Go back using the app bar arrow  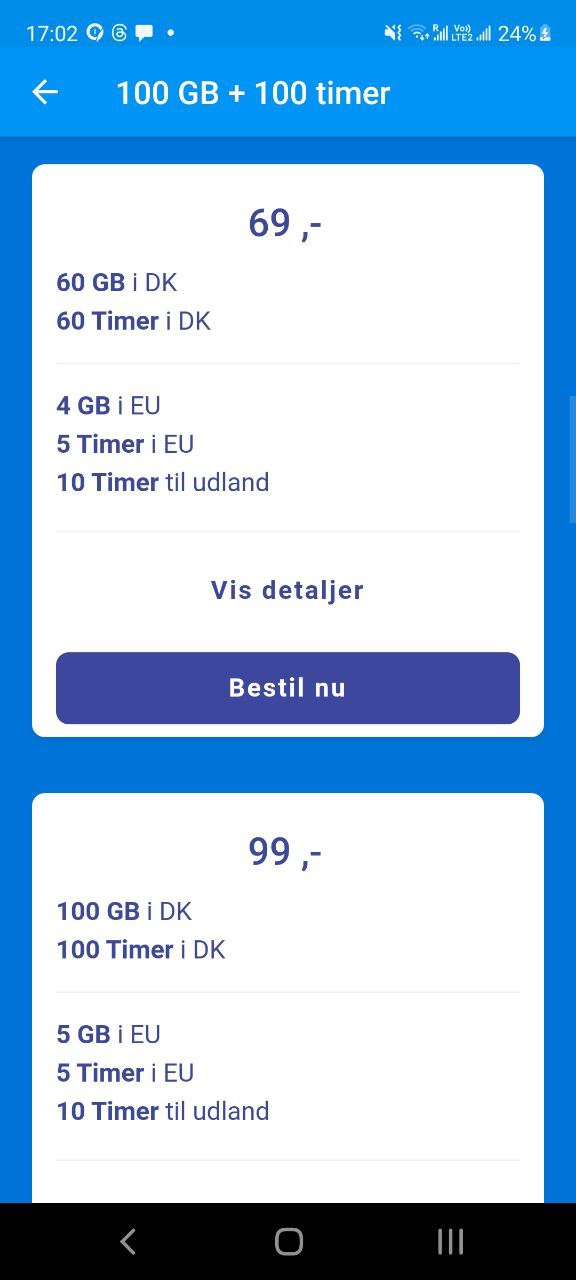(x=45, y=92)
